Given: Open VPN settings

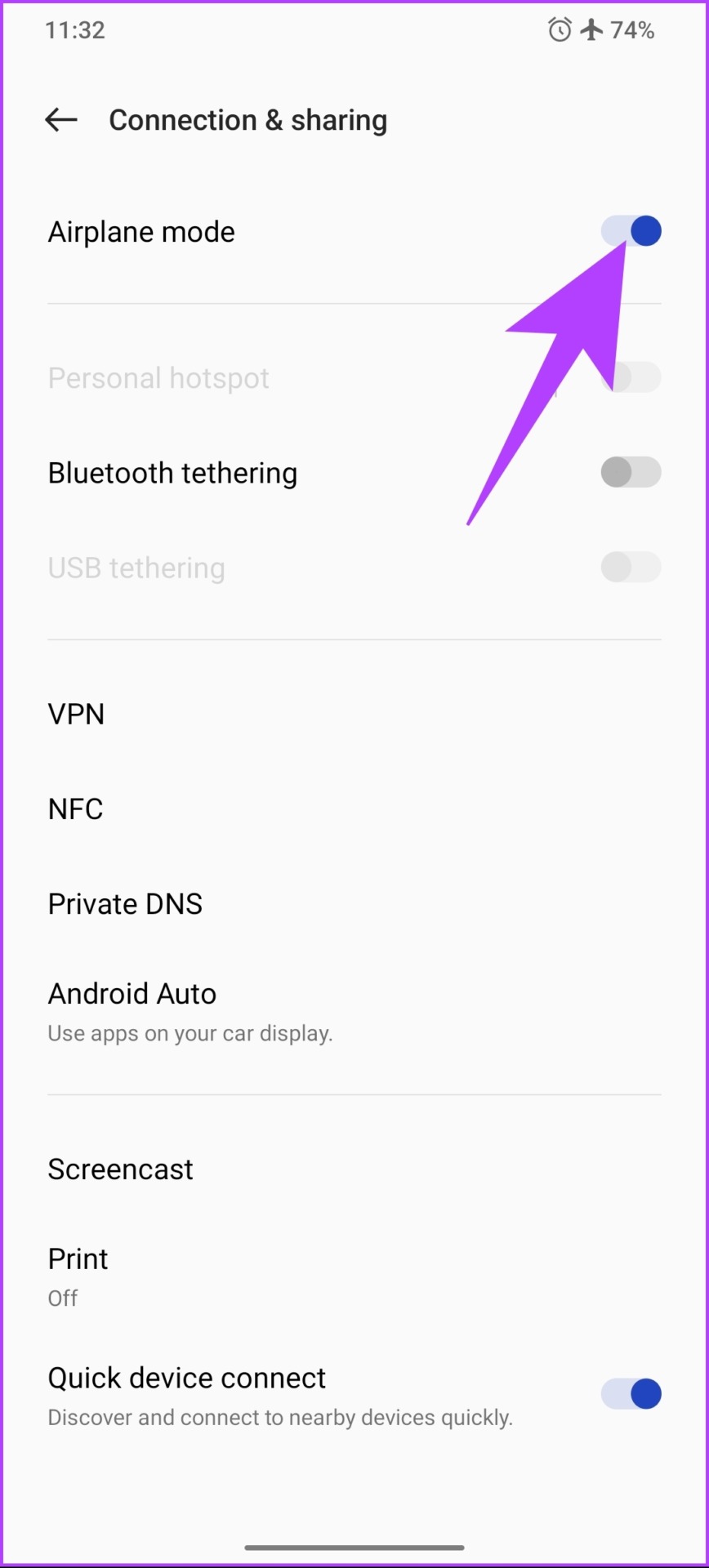Looking at the screenshot, I should click(x=354, y=714).
